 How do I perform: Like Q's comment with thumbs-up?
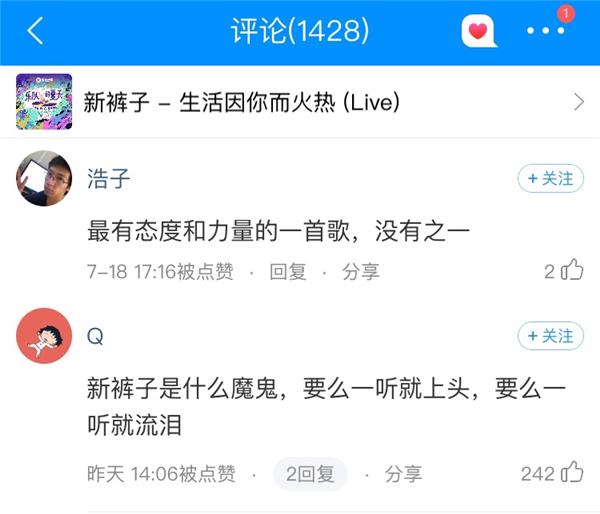[572, 472]
